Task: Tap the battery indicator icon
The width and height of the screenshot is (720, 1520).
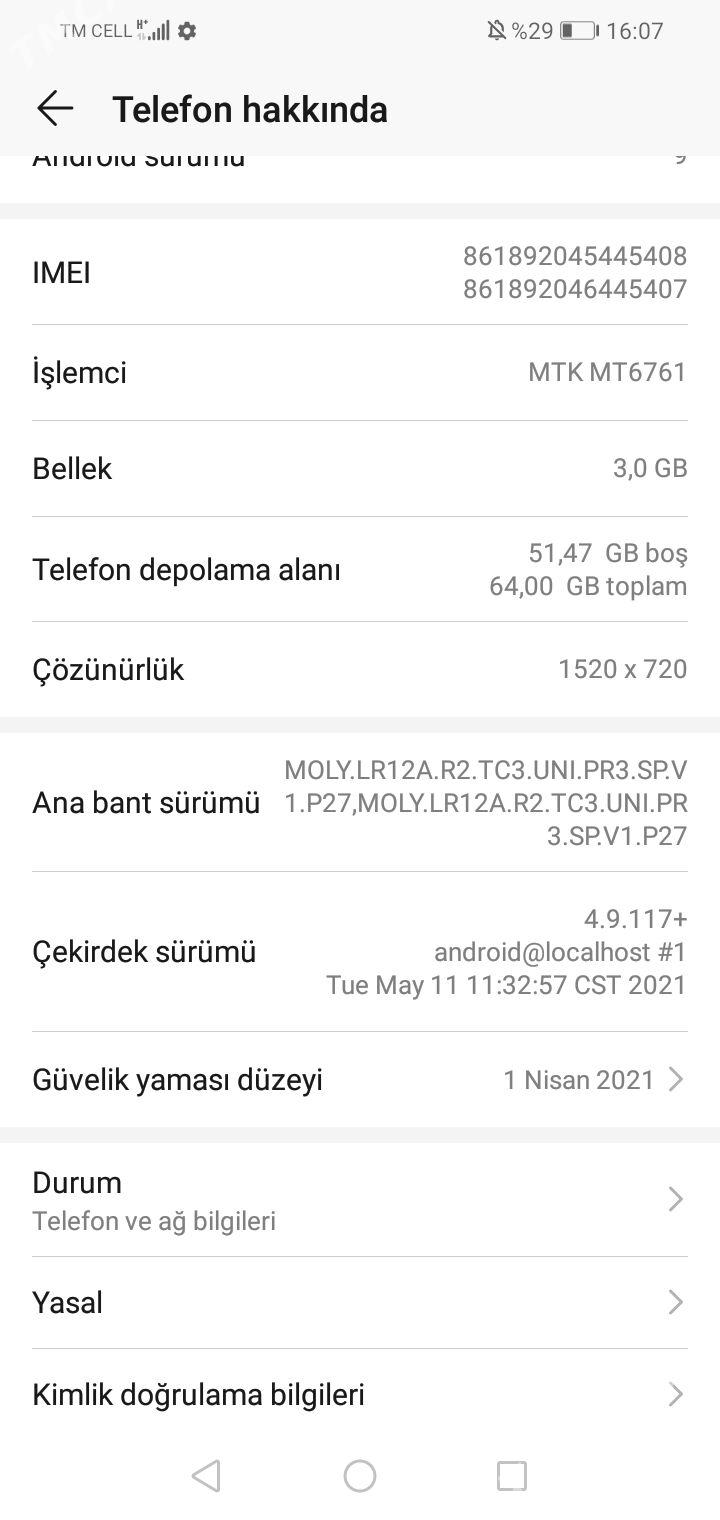Action: coord(580,31)
